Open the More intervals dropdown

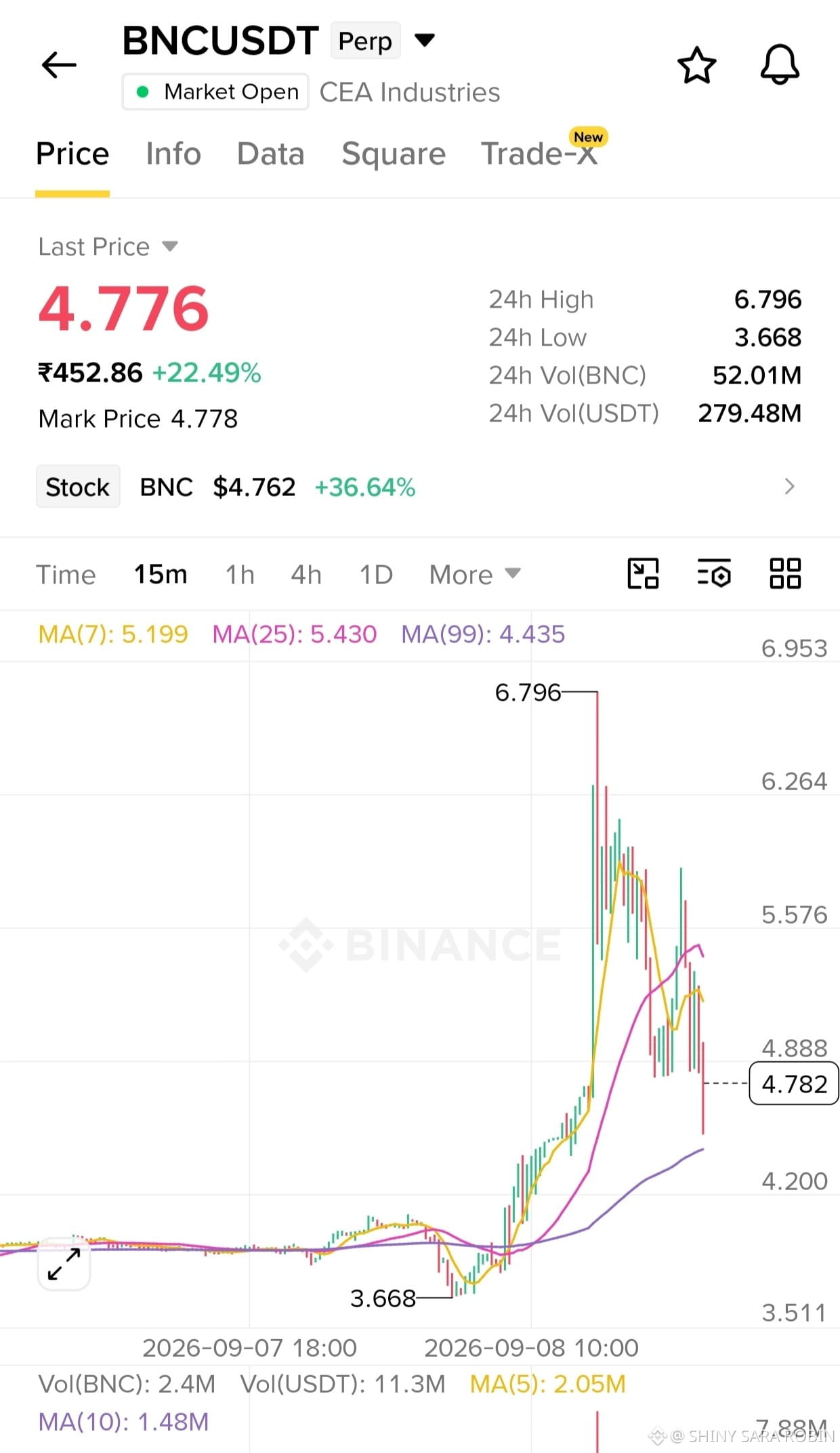pos(475,575)
